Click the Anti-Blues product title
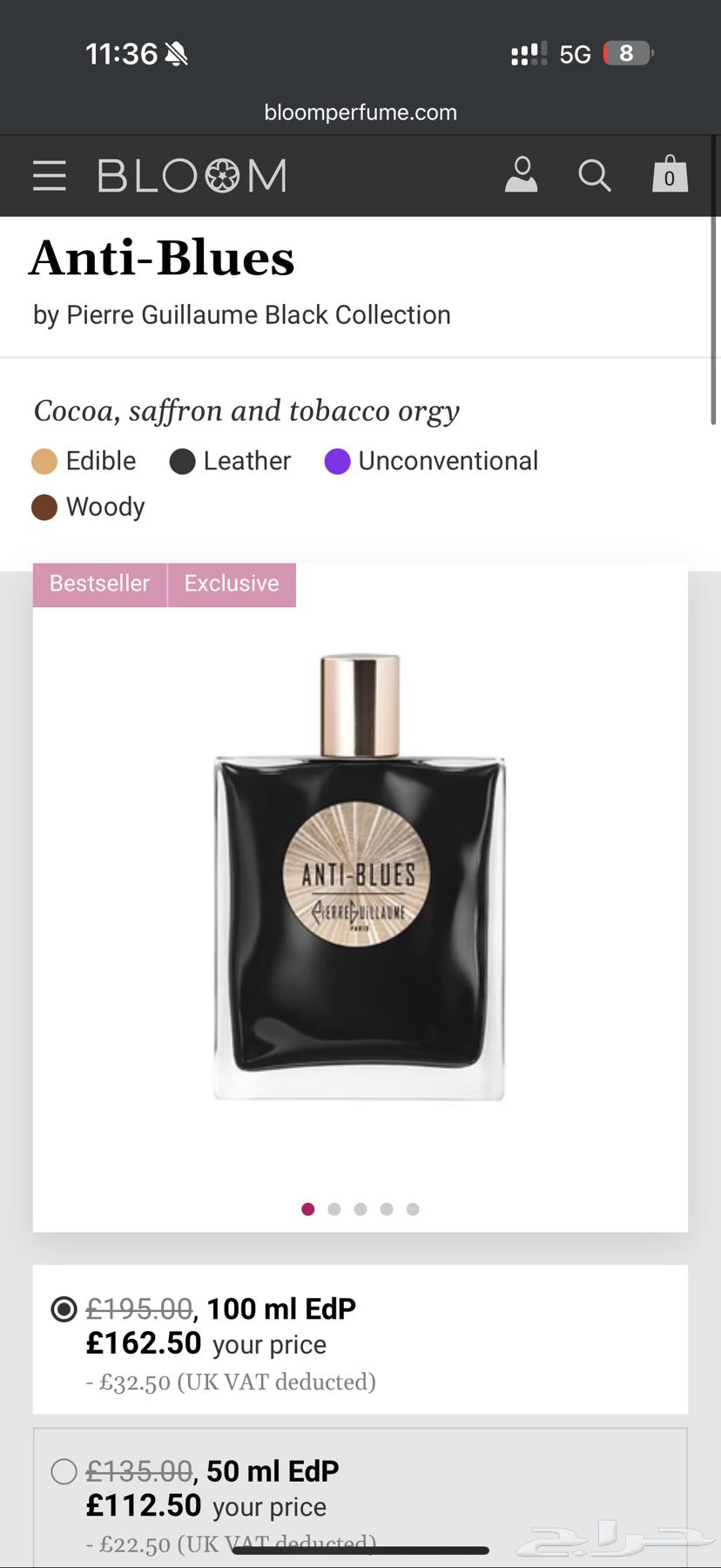 click(162, 257)
